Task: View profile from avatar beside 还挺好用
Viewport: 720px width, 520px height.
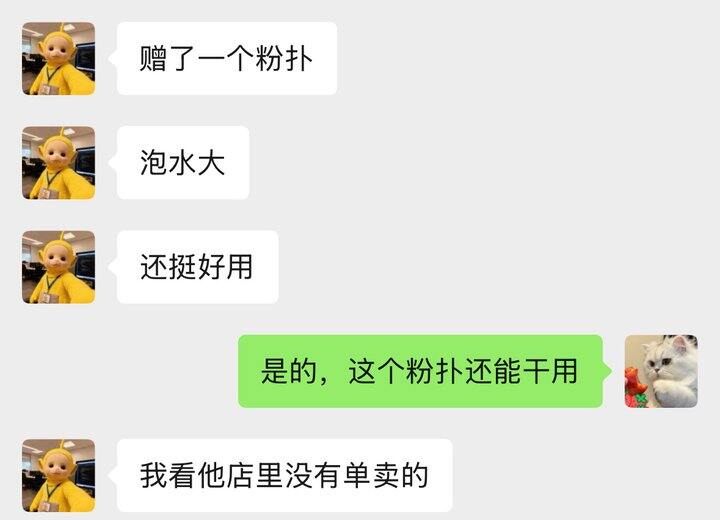Action: (x=58, y=267)
